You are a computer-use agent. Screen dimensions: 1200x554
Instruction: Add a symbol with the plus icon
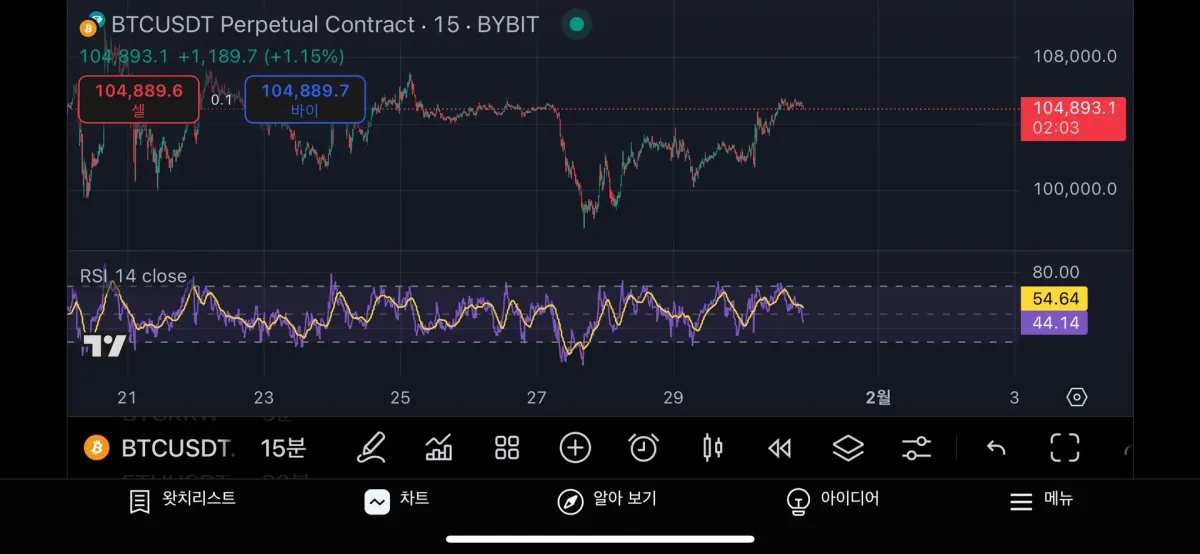click(575, 448)
